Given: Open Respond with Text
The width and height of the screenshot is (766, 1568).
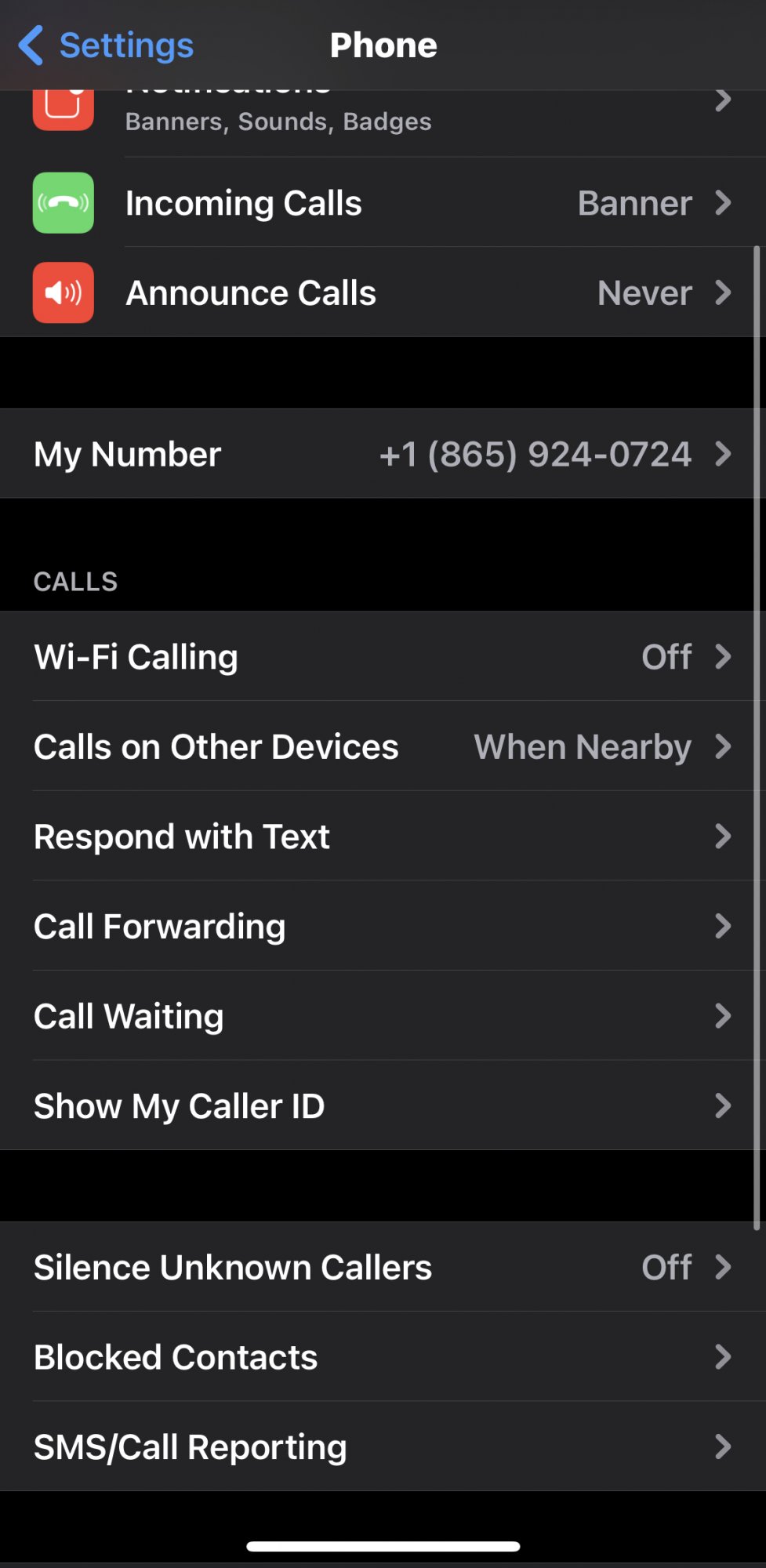Looking at the screenshot, I should (x=383, y=837).
